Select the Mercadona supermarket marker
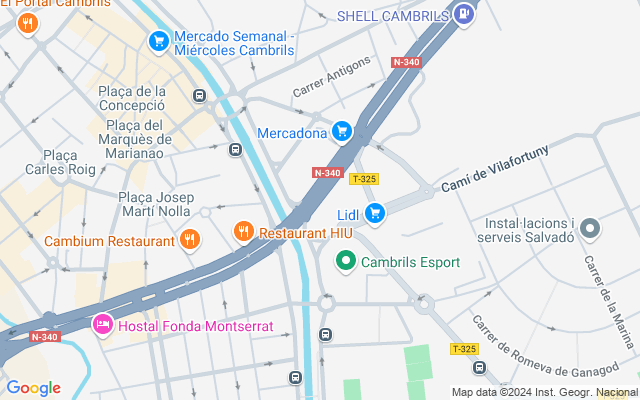 [342, 131]
